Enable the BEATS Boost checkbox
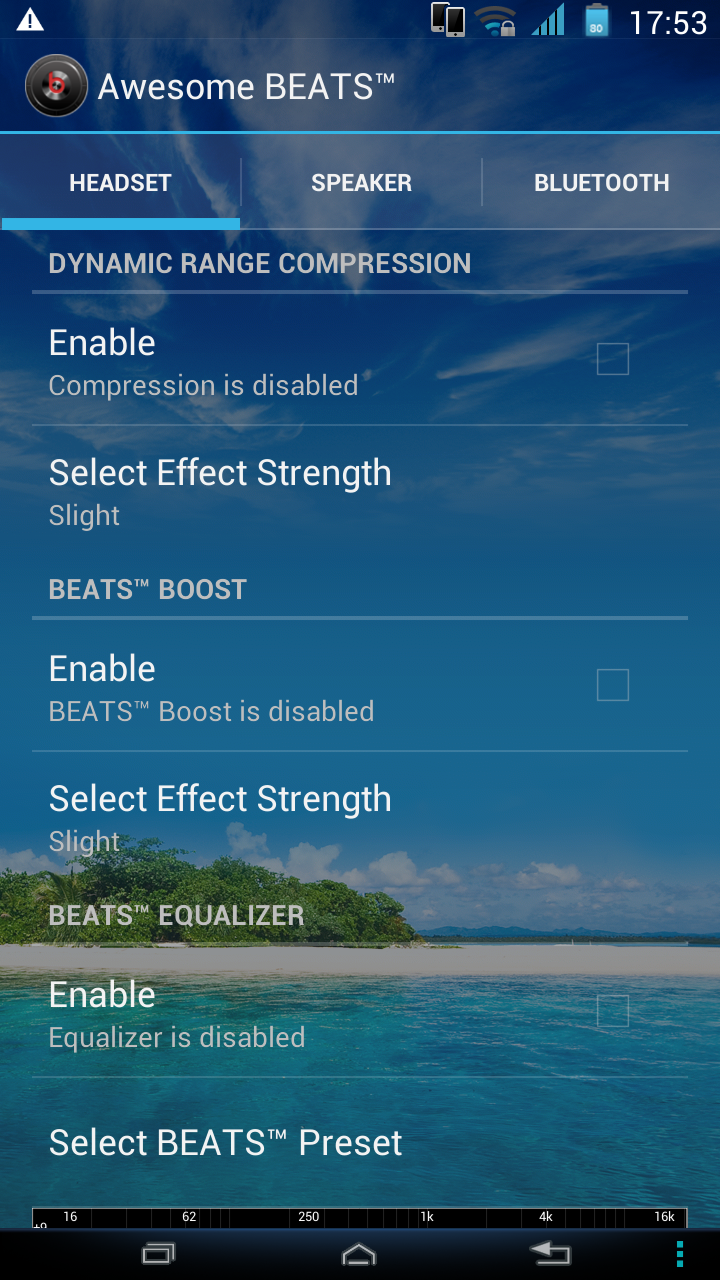 point(612,685)
